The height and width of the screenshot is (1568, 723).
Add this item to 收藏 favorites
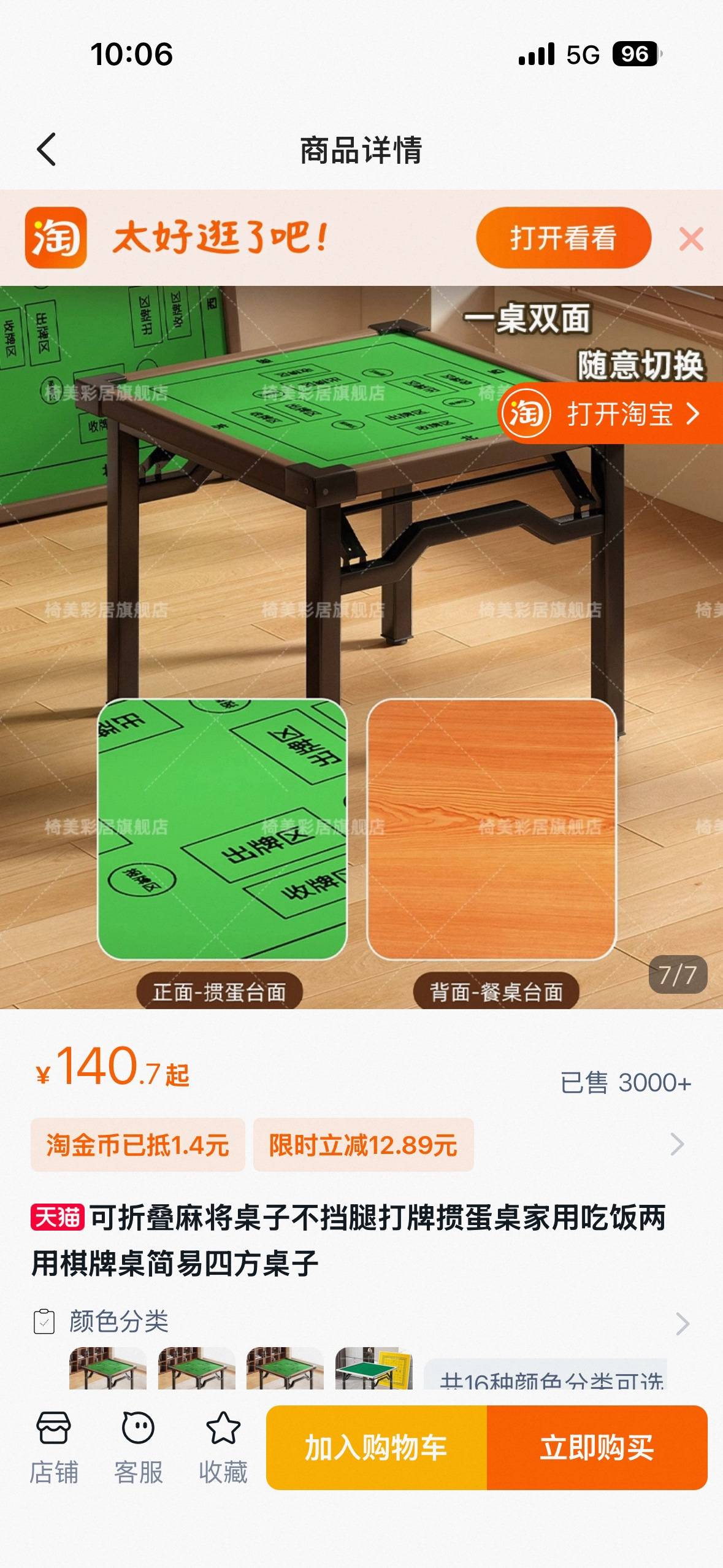tap(223, 1448)
